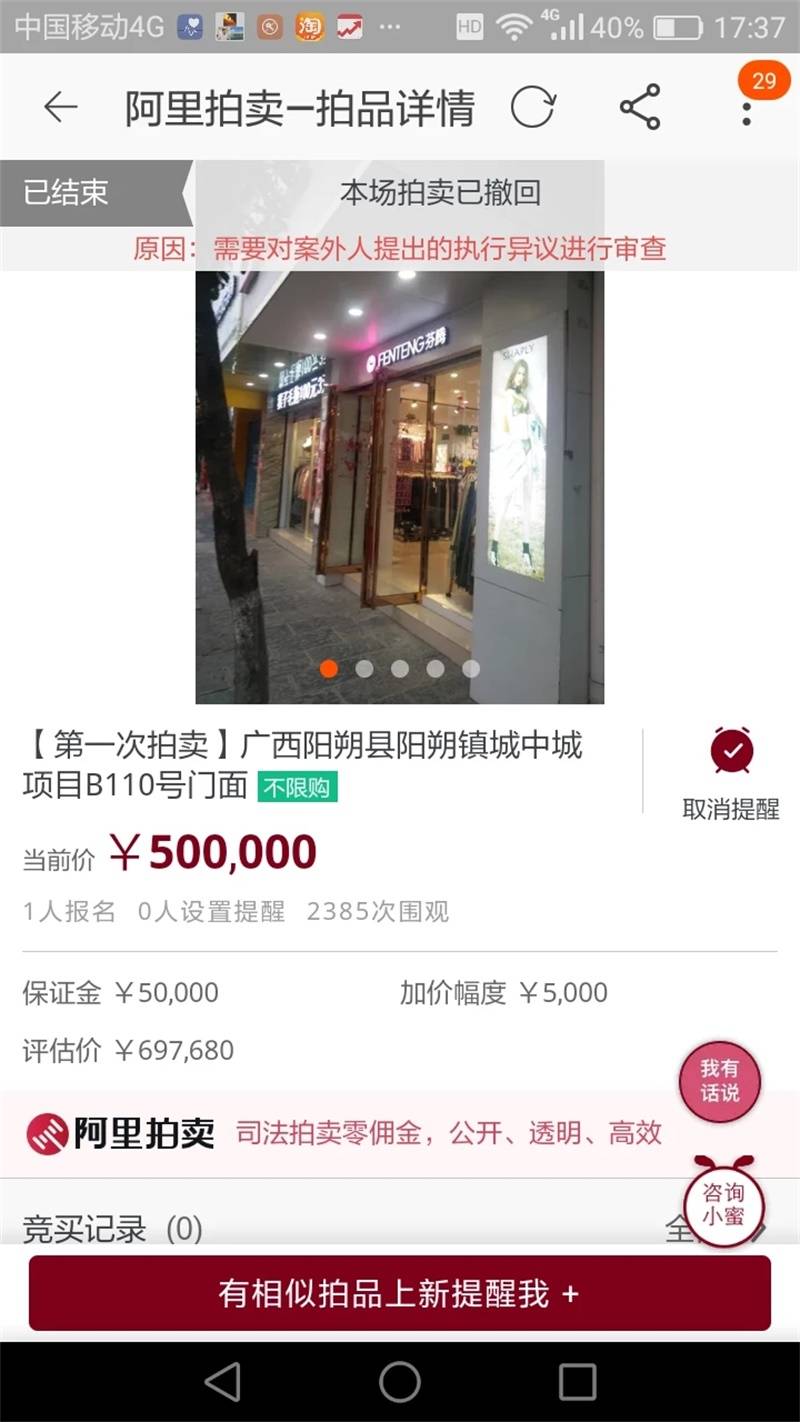
Task: Go back from the auction detail page
Action: click(60, 108)
